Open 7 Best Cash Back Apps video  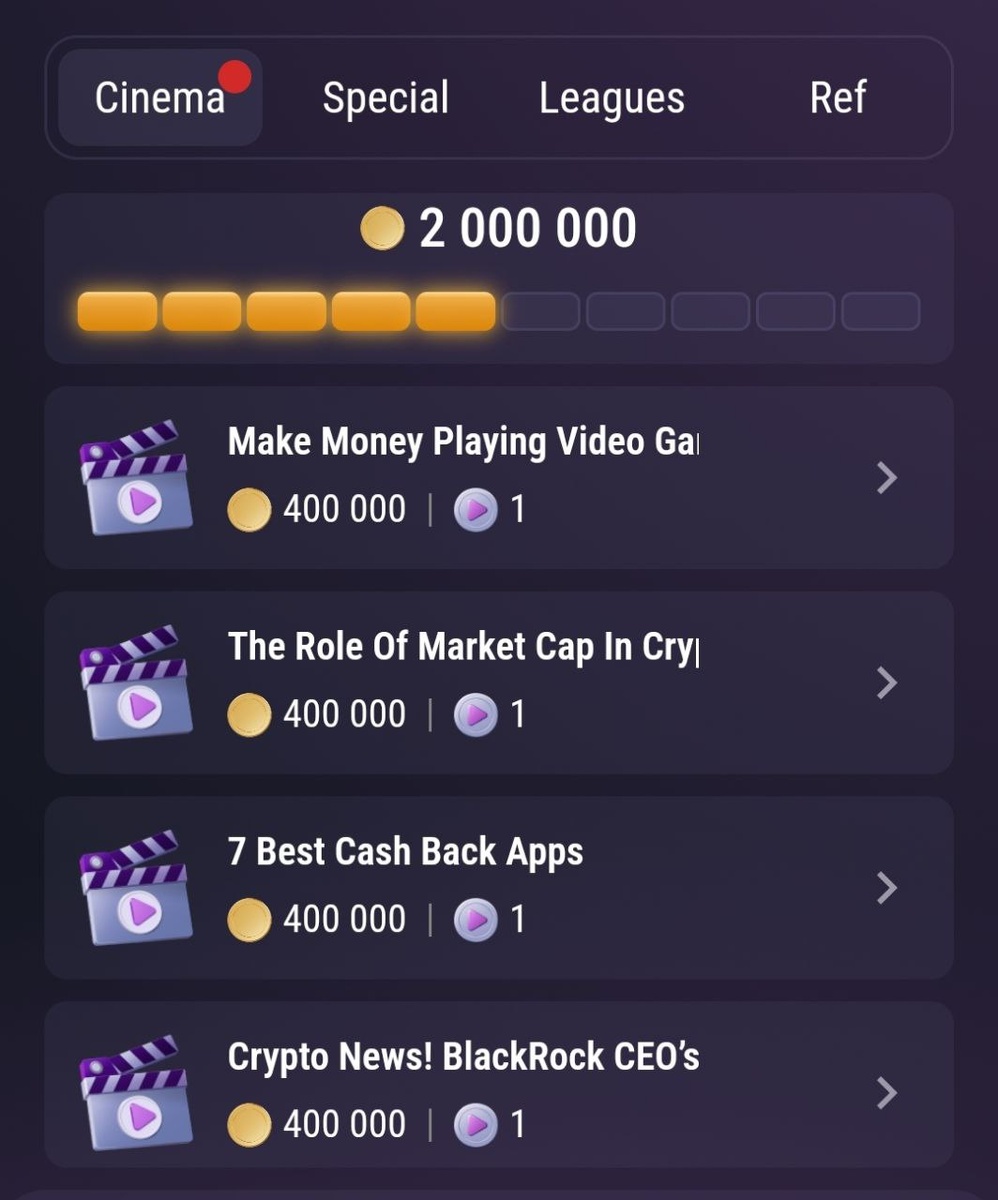pos(498,887)
